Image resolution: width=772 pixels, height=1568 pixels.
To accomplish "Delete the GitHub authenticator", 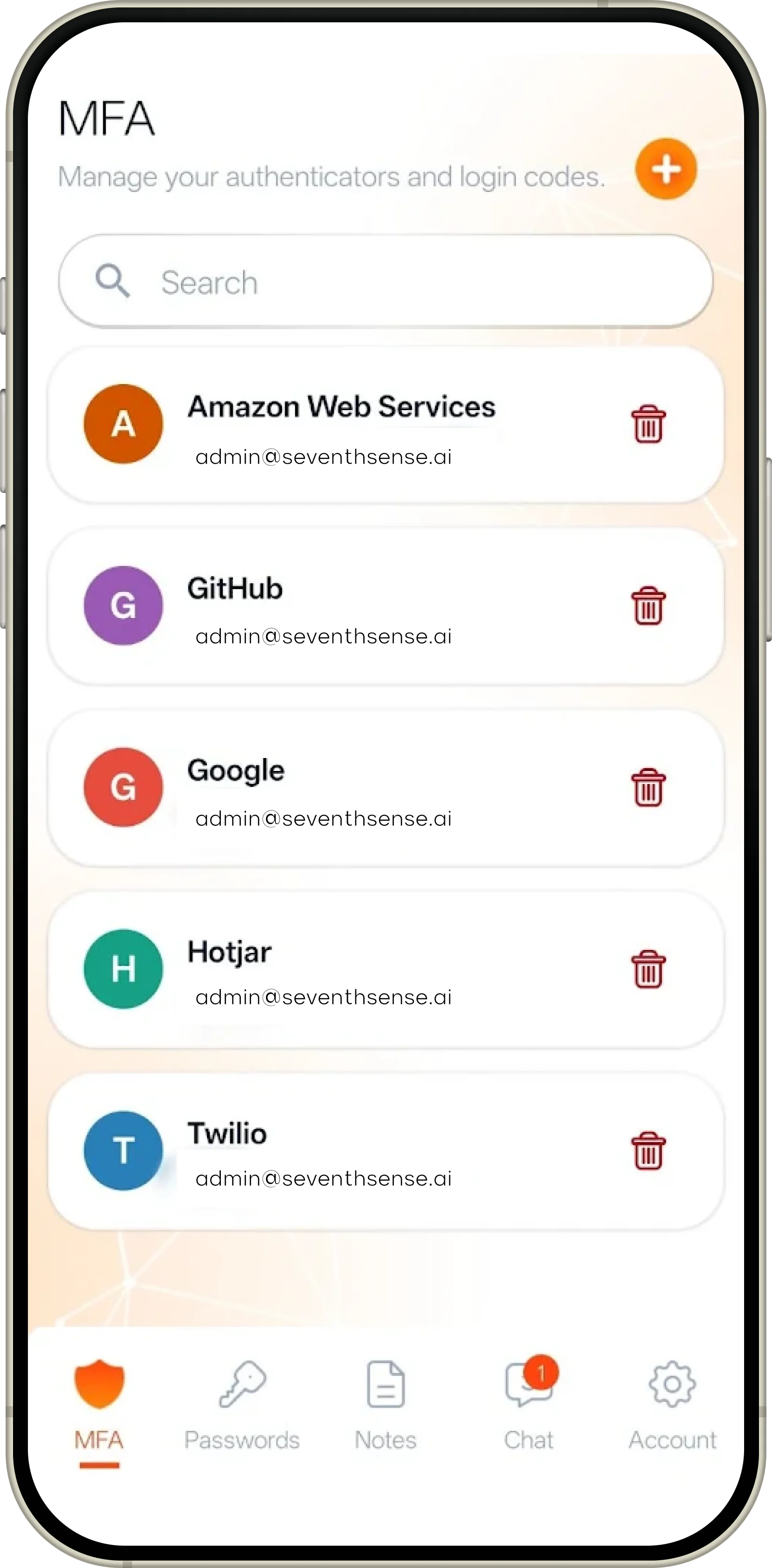I will tap(648, 605).
